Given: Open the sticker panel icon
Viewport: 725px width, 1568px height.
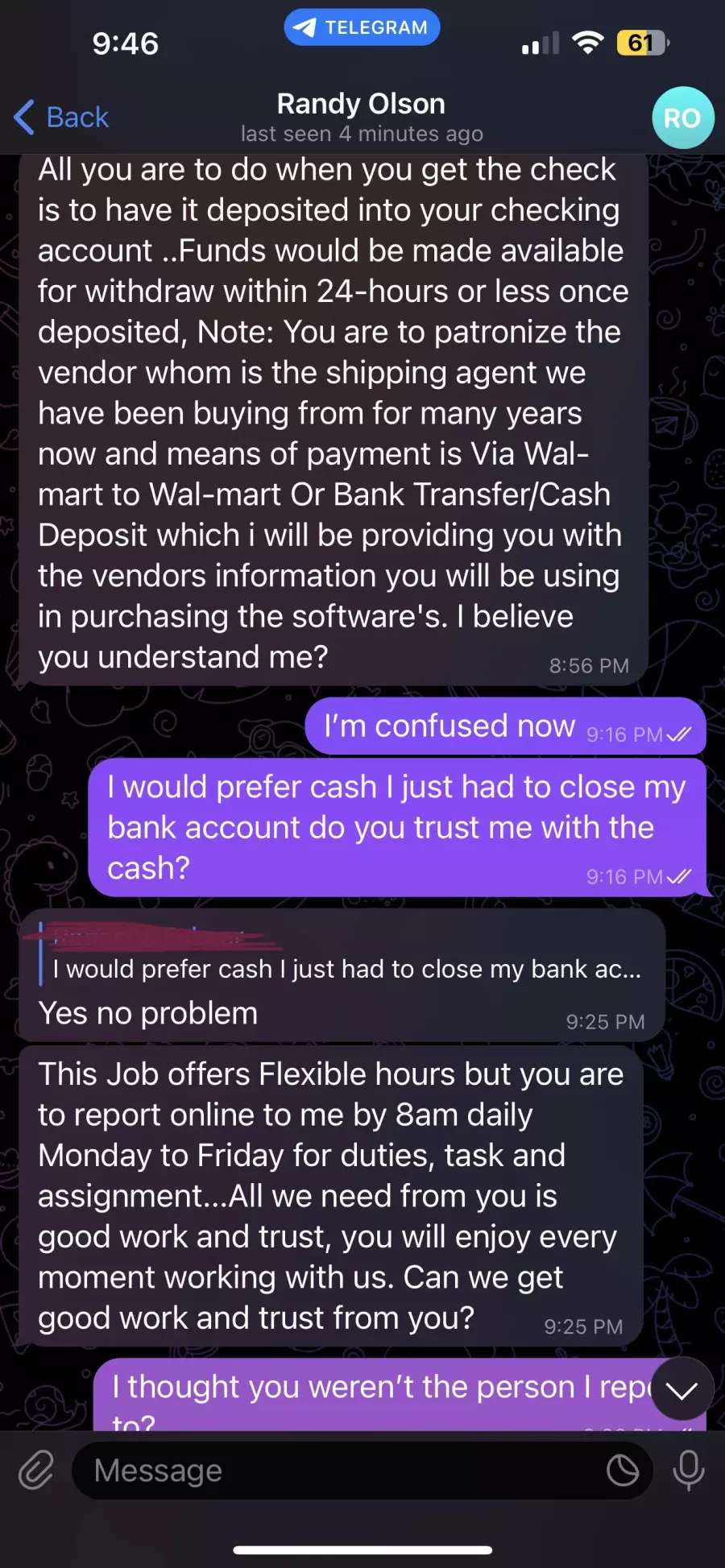Looking at the screenshot, I should (623, 1471).
